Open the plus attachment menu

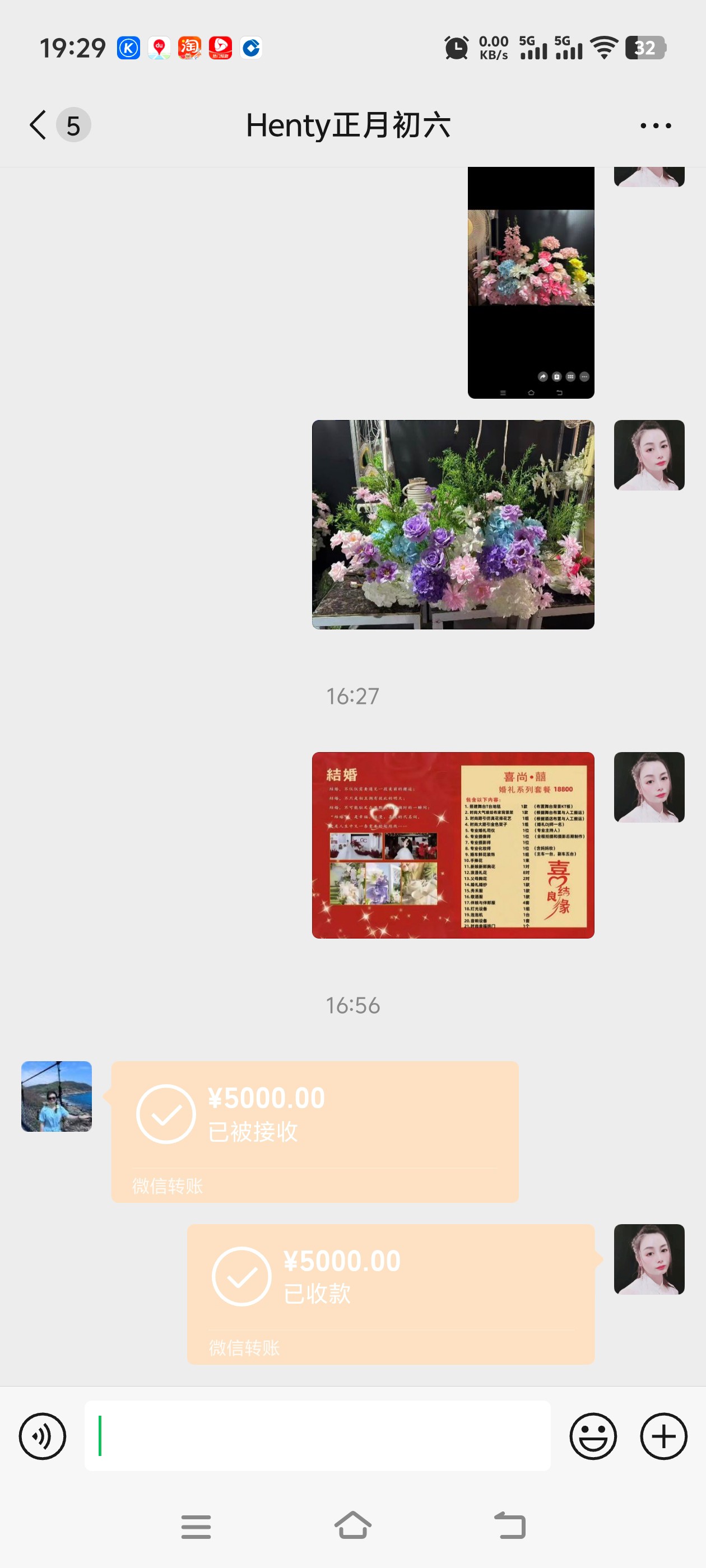663,1436
